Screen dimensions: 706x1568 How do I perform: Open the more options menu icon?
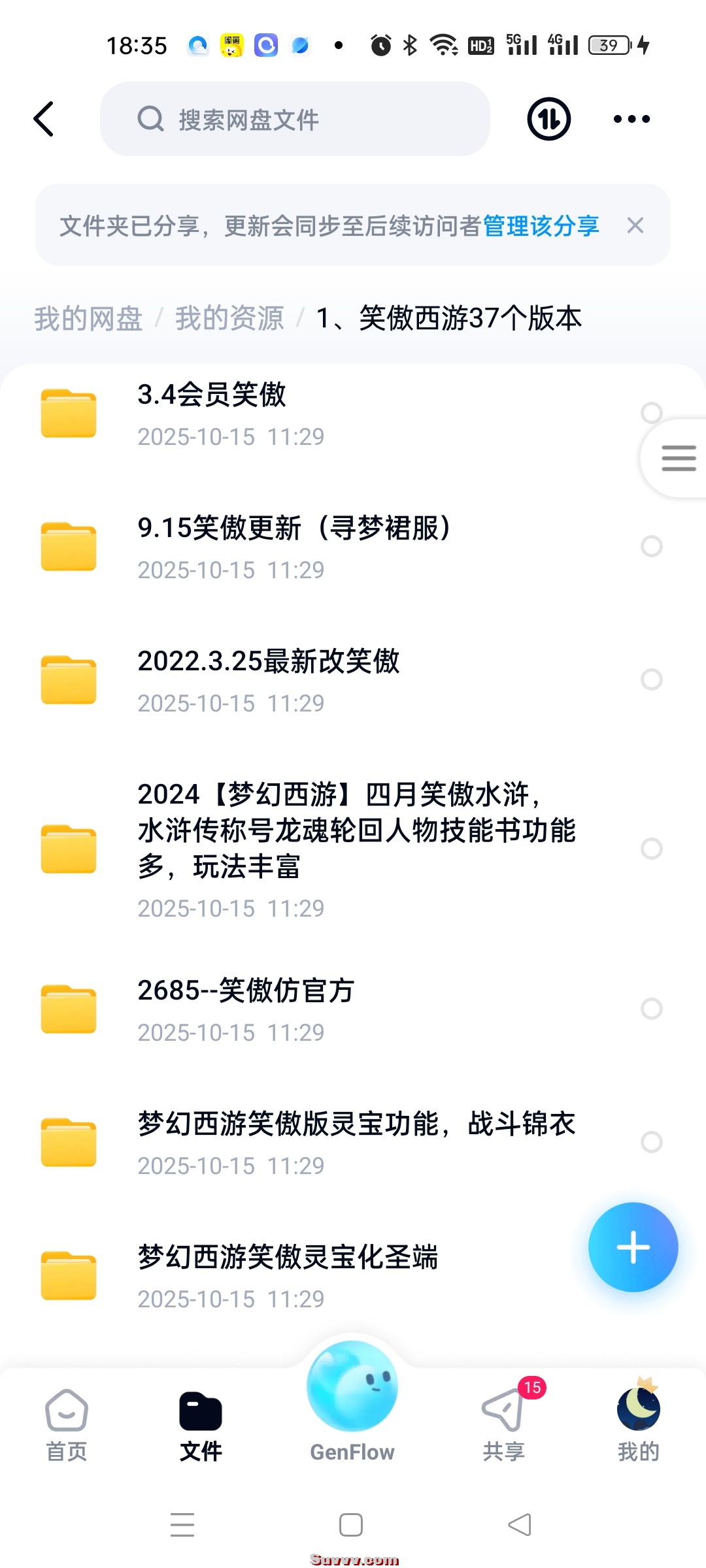tap(631, 119)
